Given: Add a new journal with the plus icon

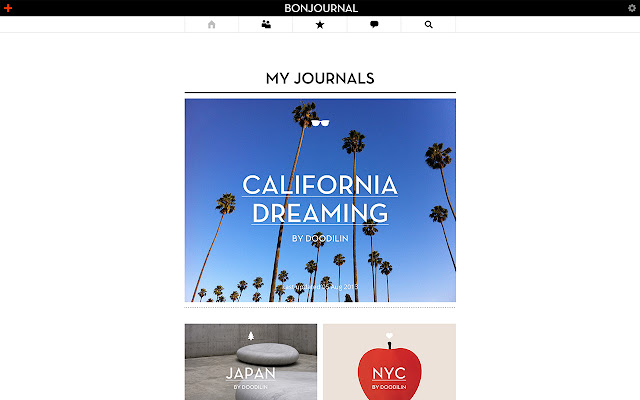Looking at the screenshot, I should 8,8.
